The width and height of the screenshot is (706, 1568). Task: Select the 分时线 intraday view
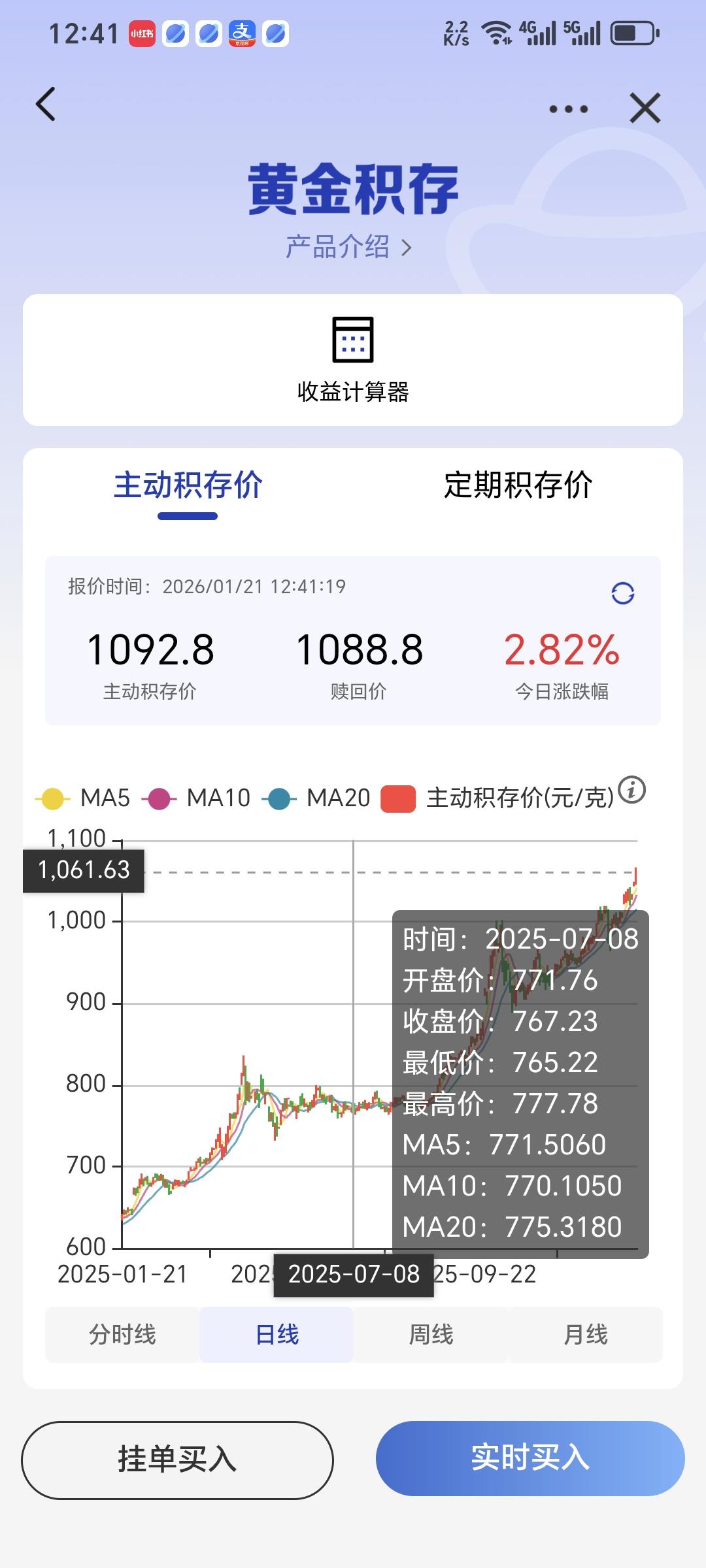click(122, 1335)
